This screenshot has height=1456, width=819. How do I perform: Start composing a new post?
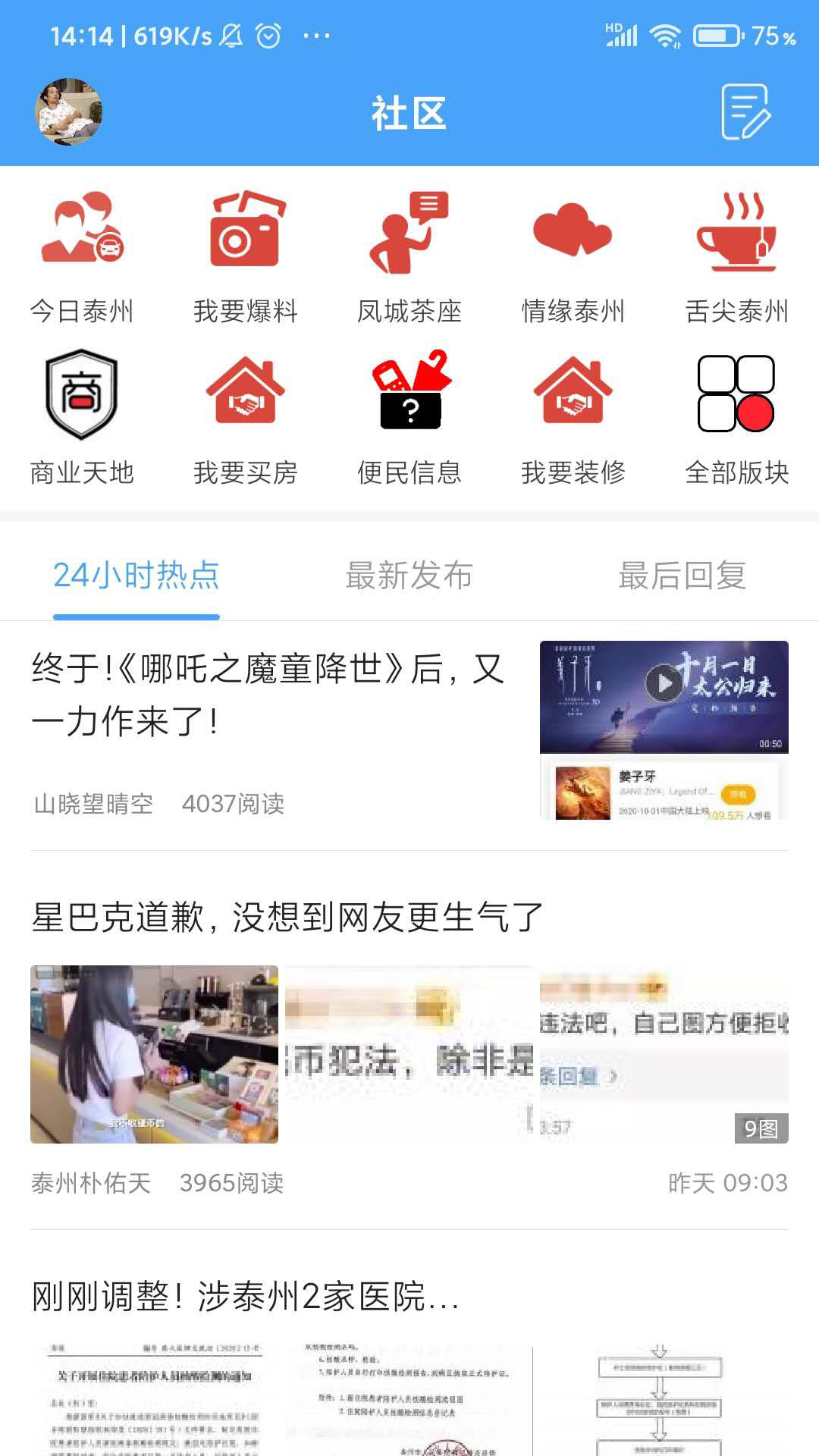tap(745, 111)
